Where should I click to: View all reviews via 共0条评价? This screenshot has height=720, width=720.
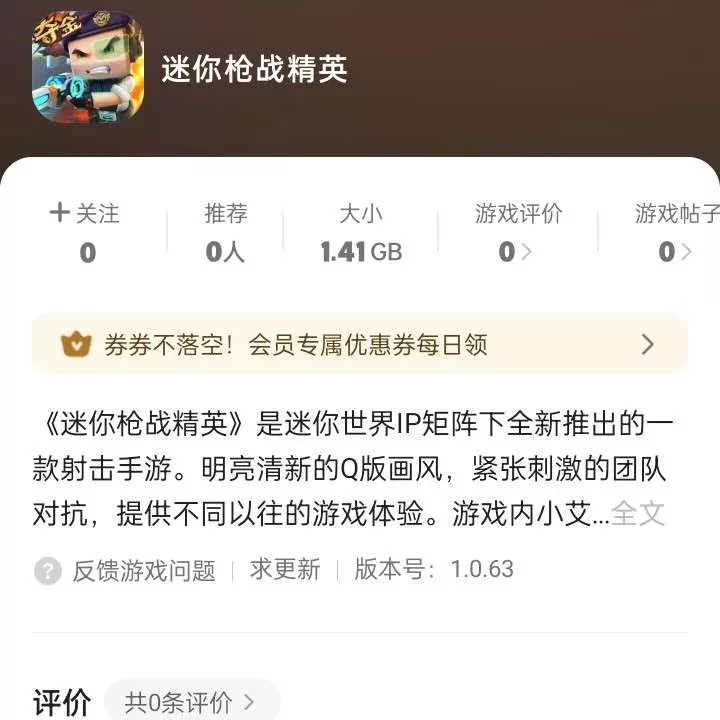190,702
